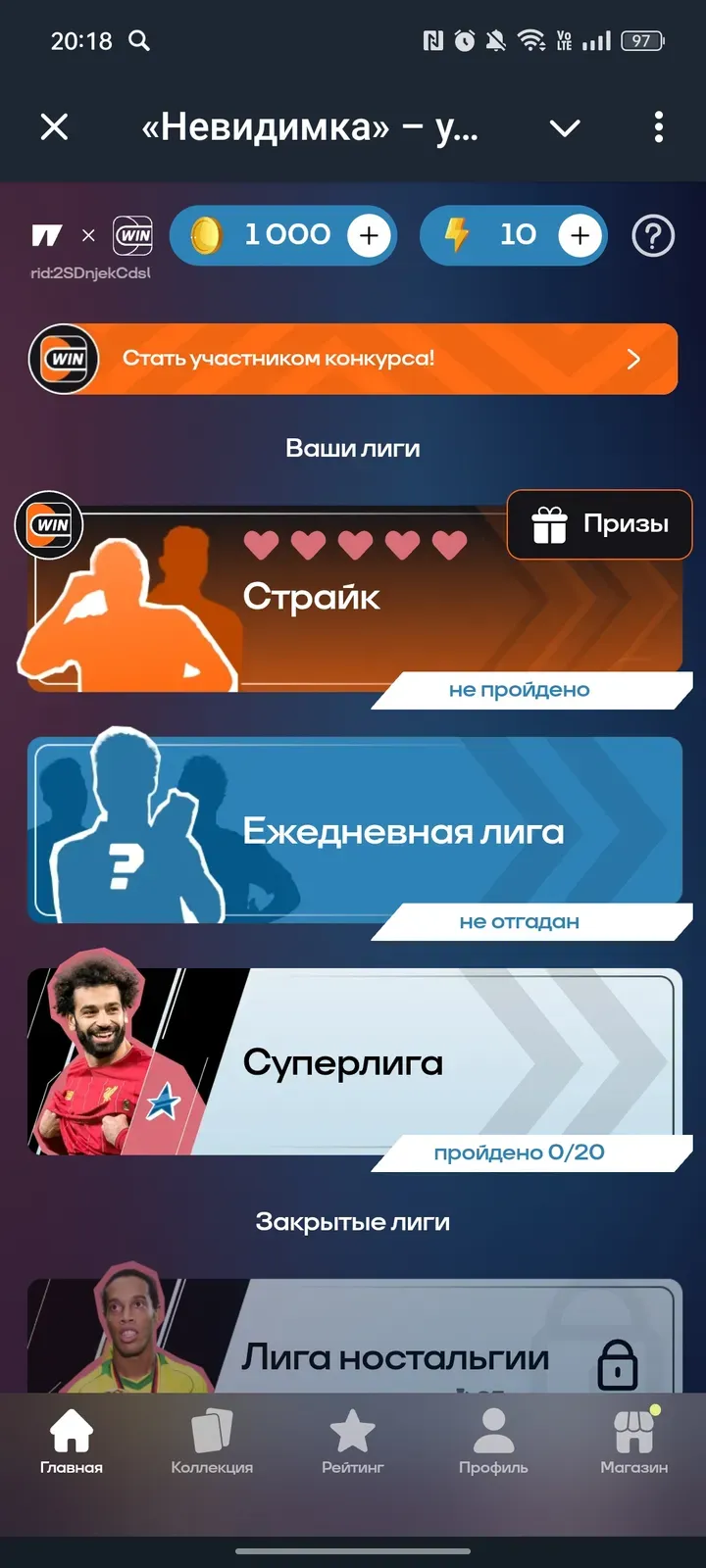This screenshot has height=1568, width=706.
Task: Switch to the Рейтинг tab
Action: click(353, 1441)
